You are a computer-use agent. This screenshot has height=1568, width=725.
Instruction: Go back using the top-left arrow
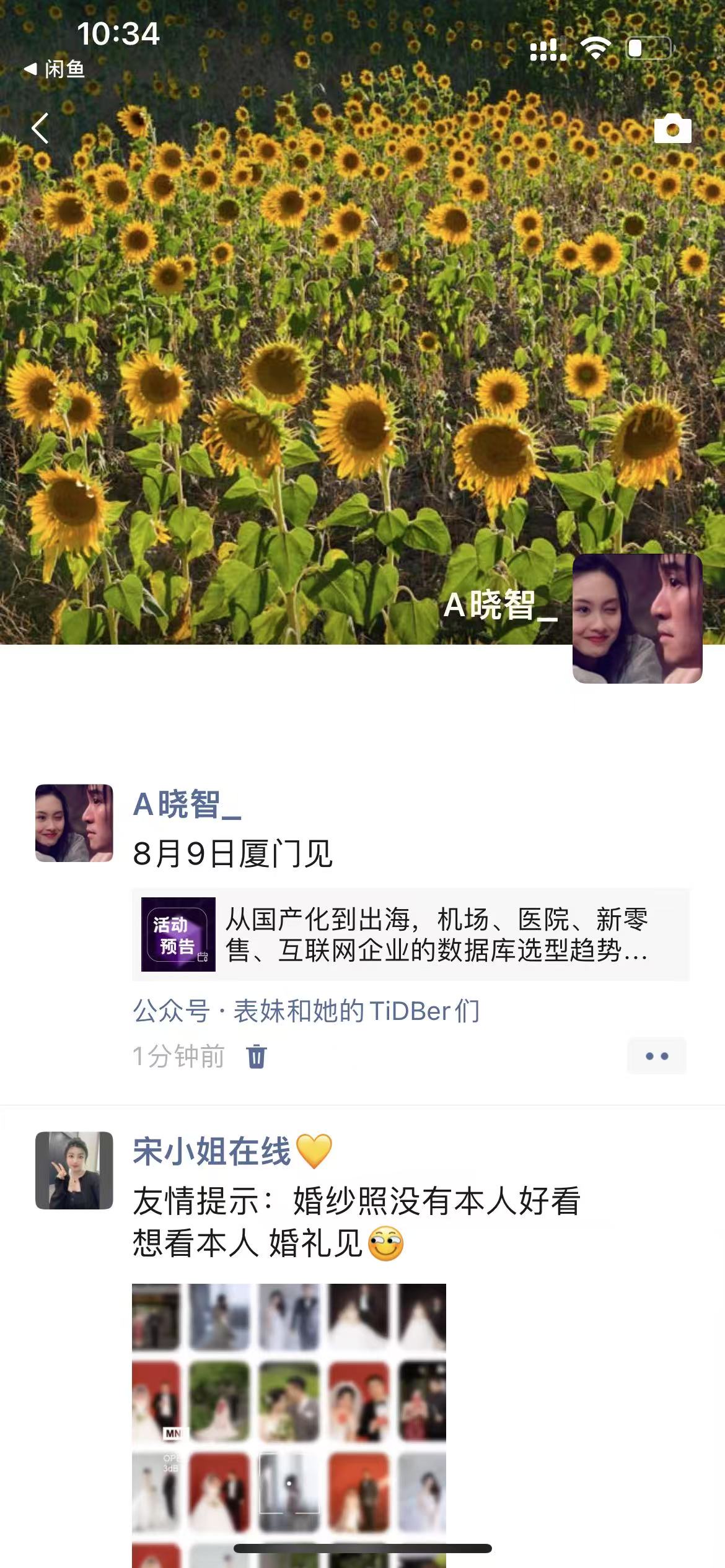40,128
